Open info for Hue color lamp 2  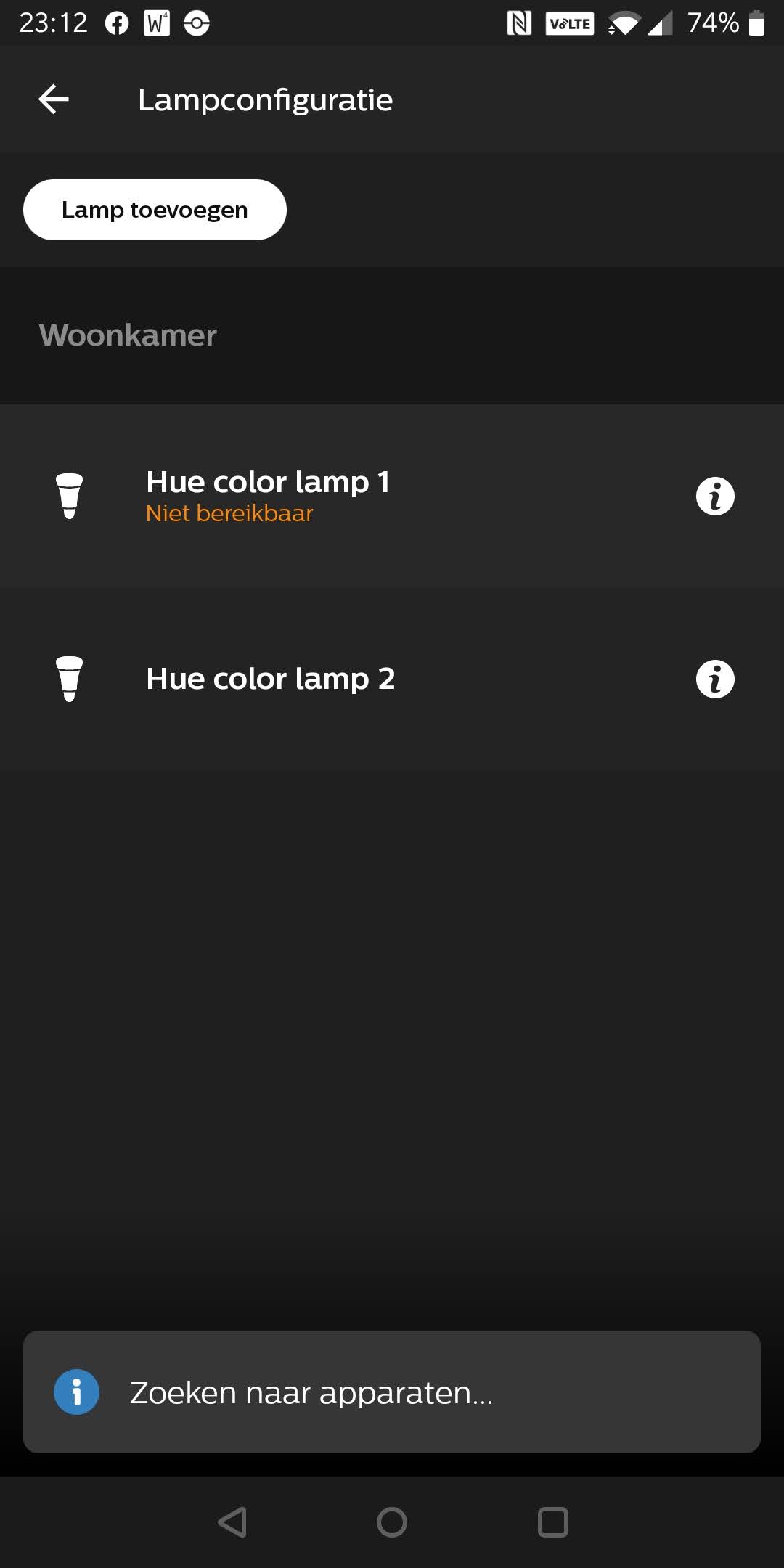[x=715, y=679]
